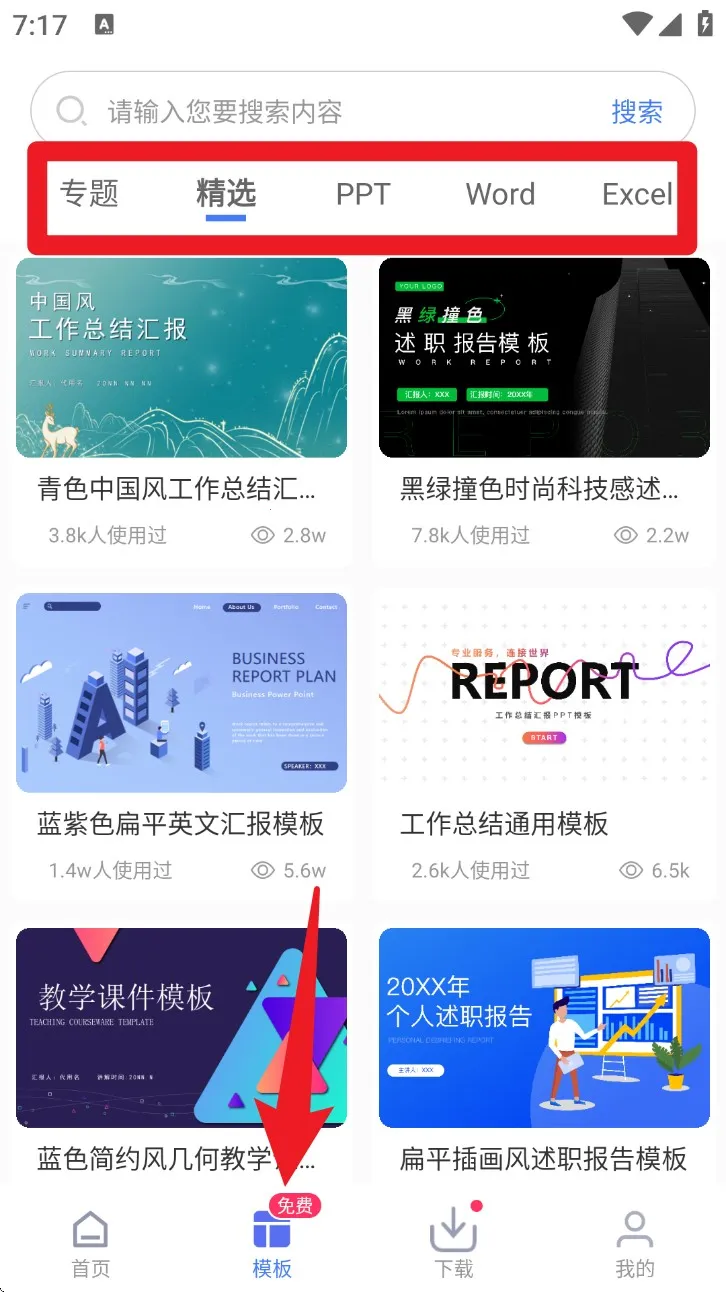Select the Excel tab
Image resolution: width=726 pixels, height=1292 pixels.
click(x=637, y=194)
